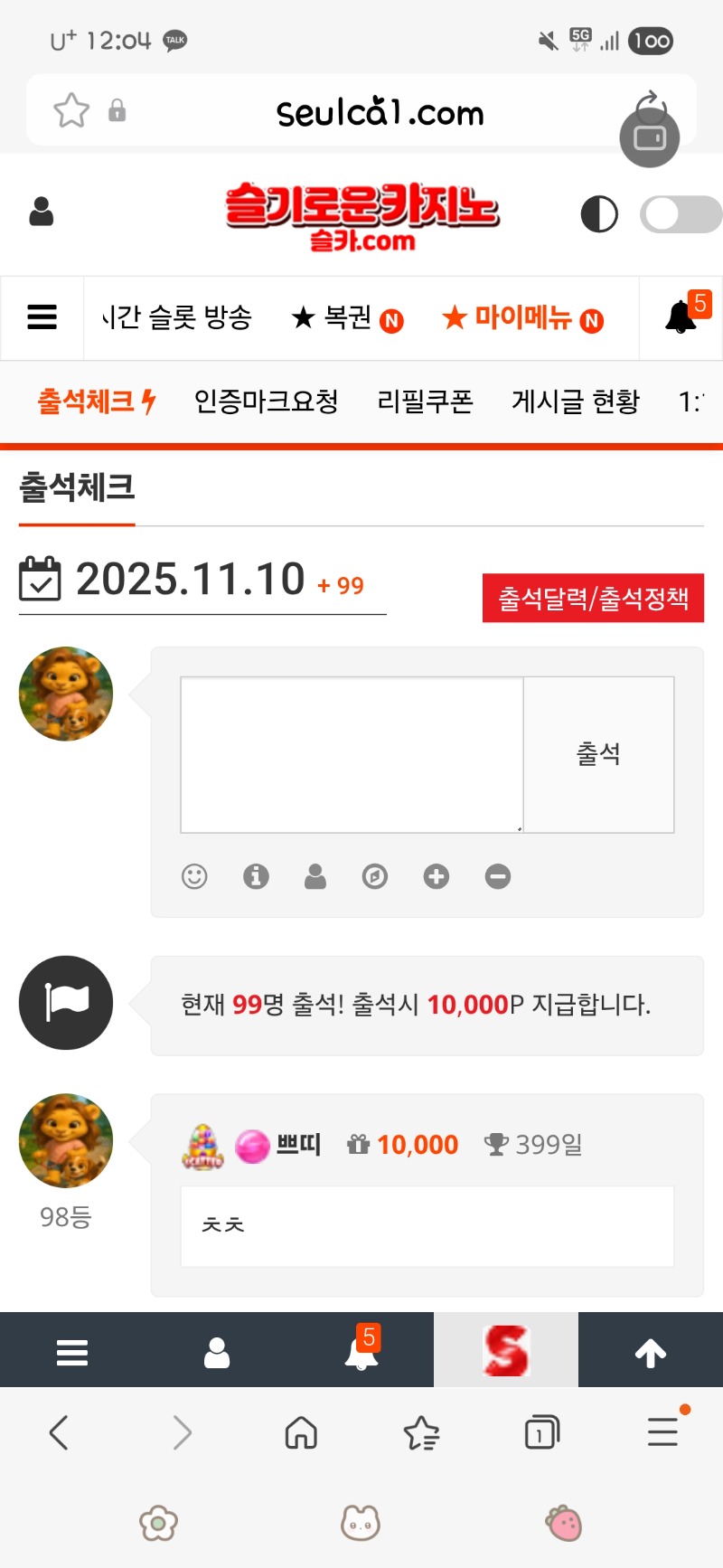Focus the attendance message text box
723x1568 pixels.
(352, 754)
